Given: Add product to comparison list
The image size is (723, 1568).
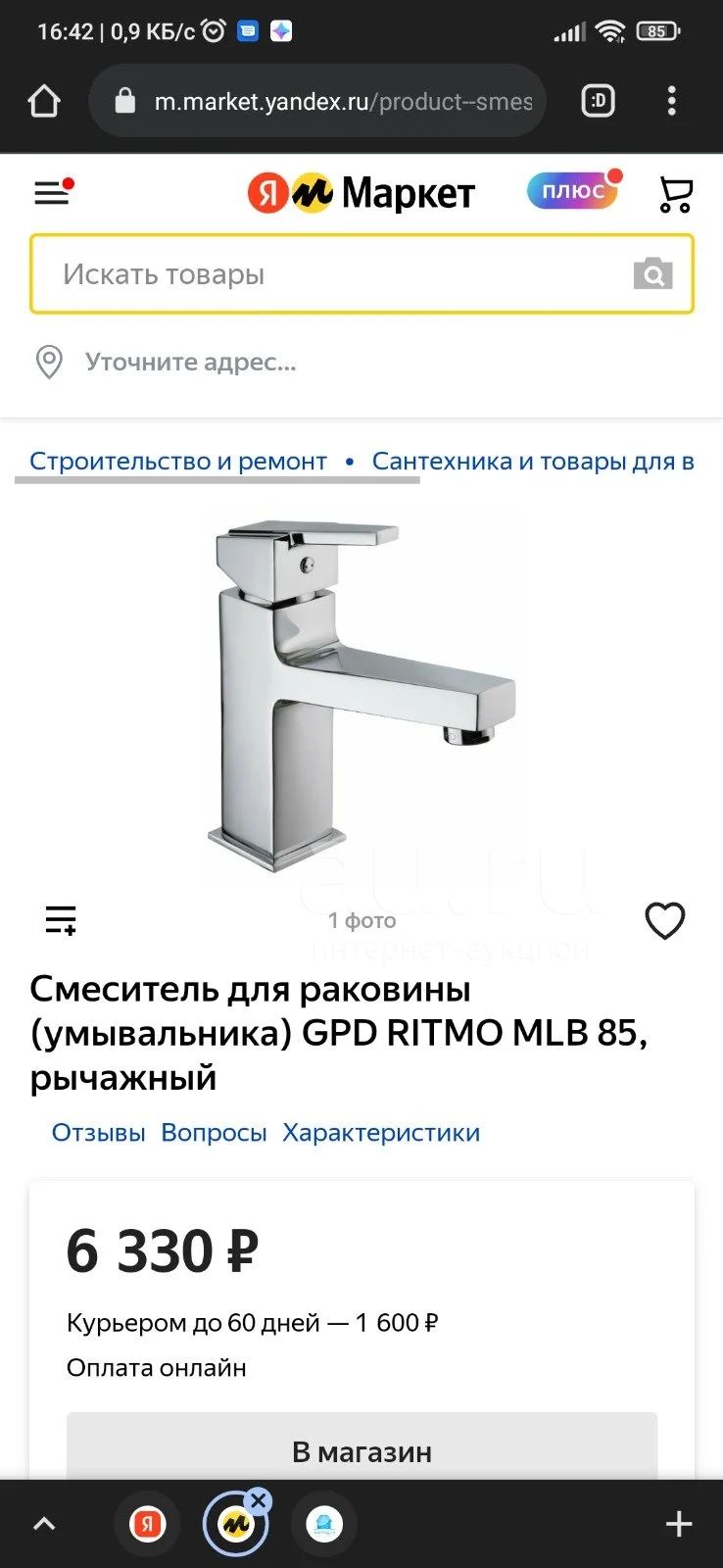Looking at the screenshot, I should point(61,920).
